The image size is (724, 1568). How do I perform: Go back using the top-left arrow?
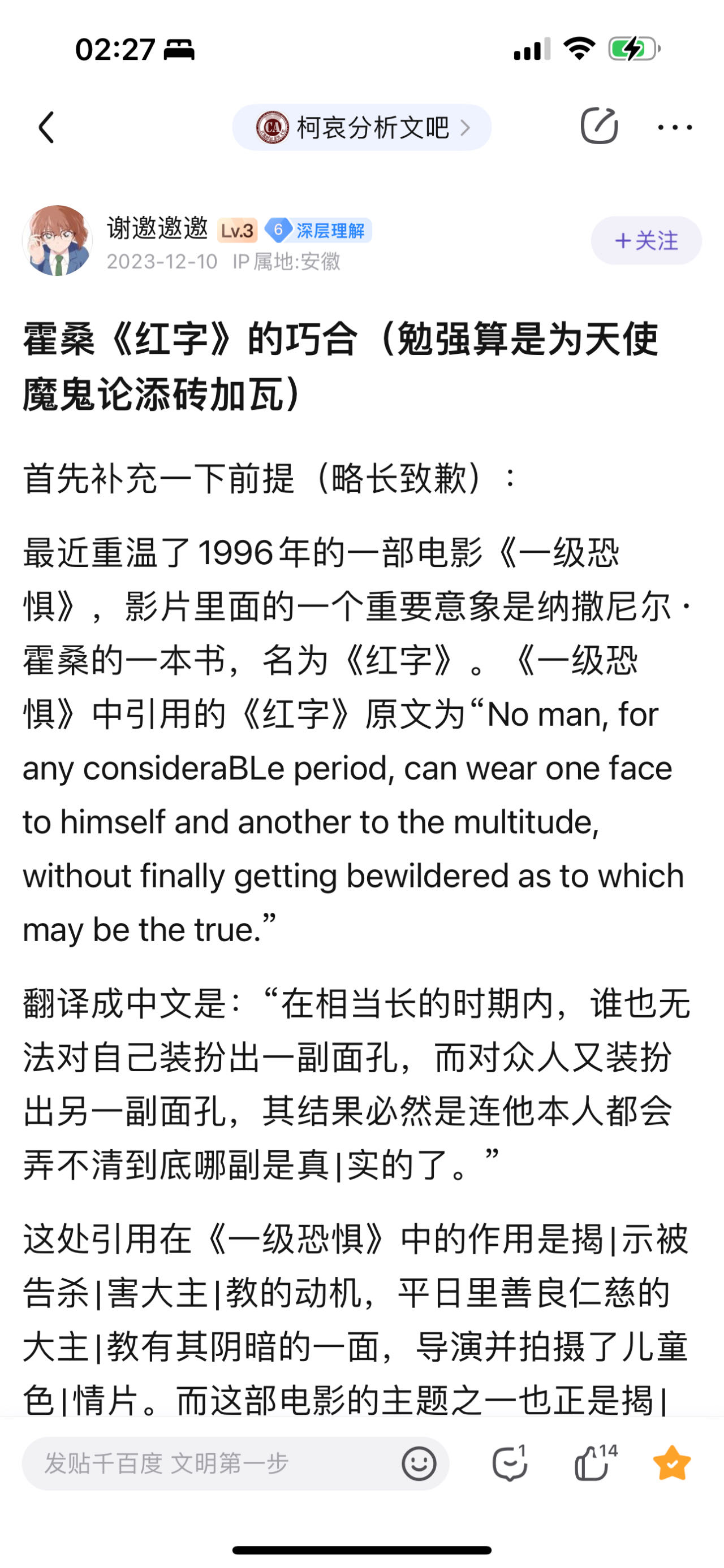click(46, 127)
